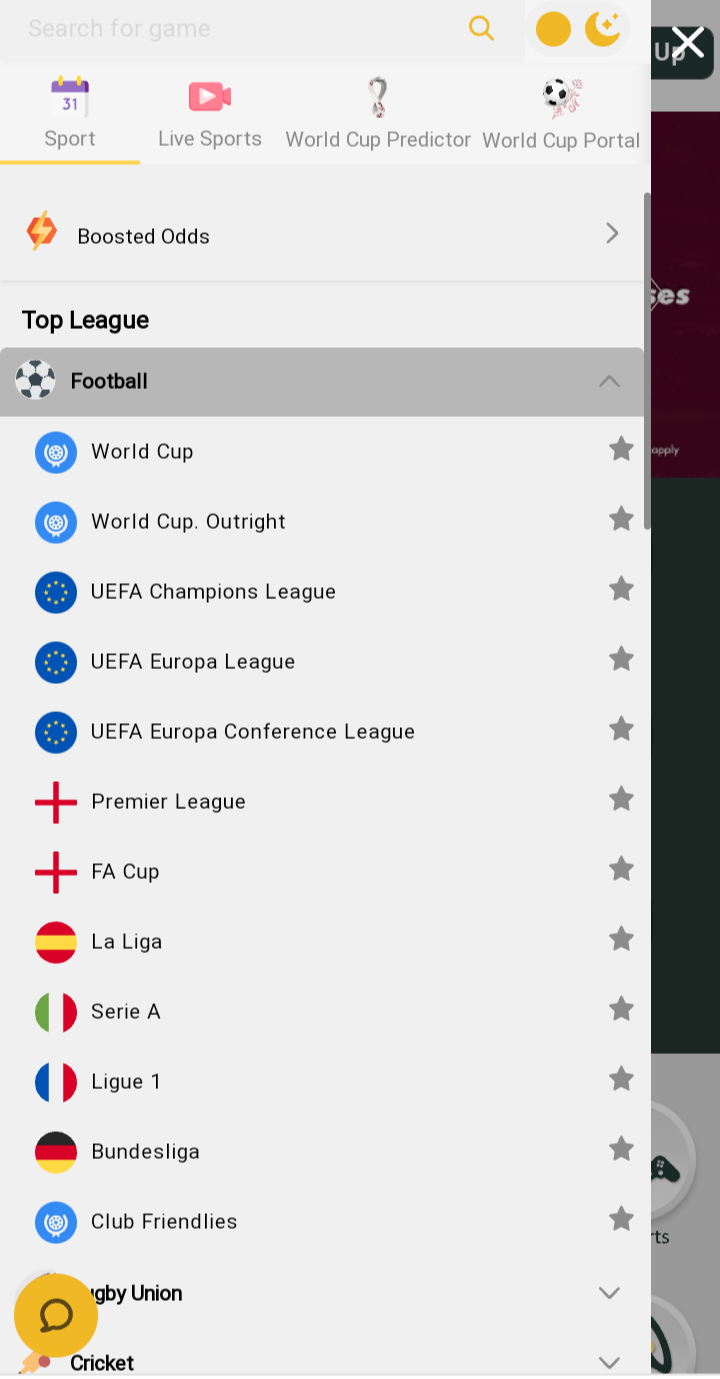The image size is (720, 1379).
Task: Tap the Search for game field
Action: click(x=240, y=29)
